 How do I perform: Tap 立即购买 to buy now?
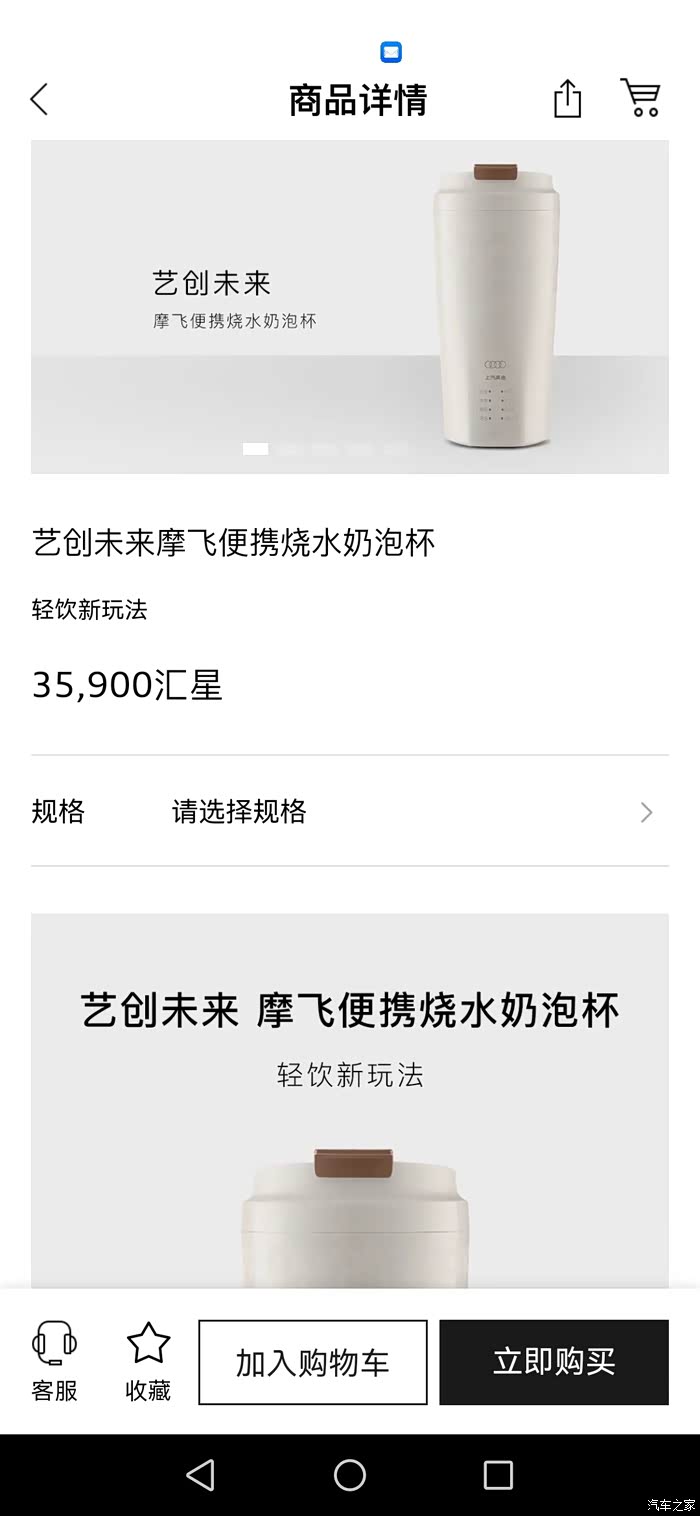pos(554,1362)
